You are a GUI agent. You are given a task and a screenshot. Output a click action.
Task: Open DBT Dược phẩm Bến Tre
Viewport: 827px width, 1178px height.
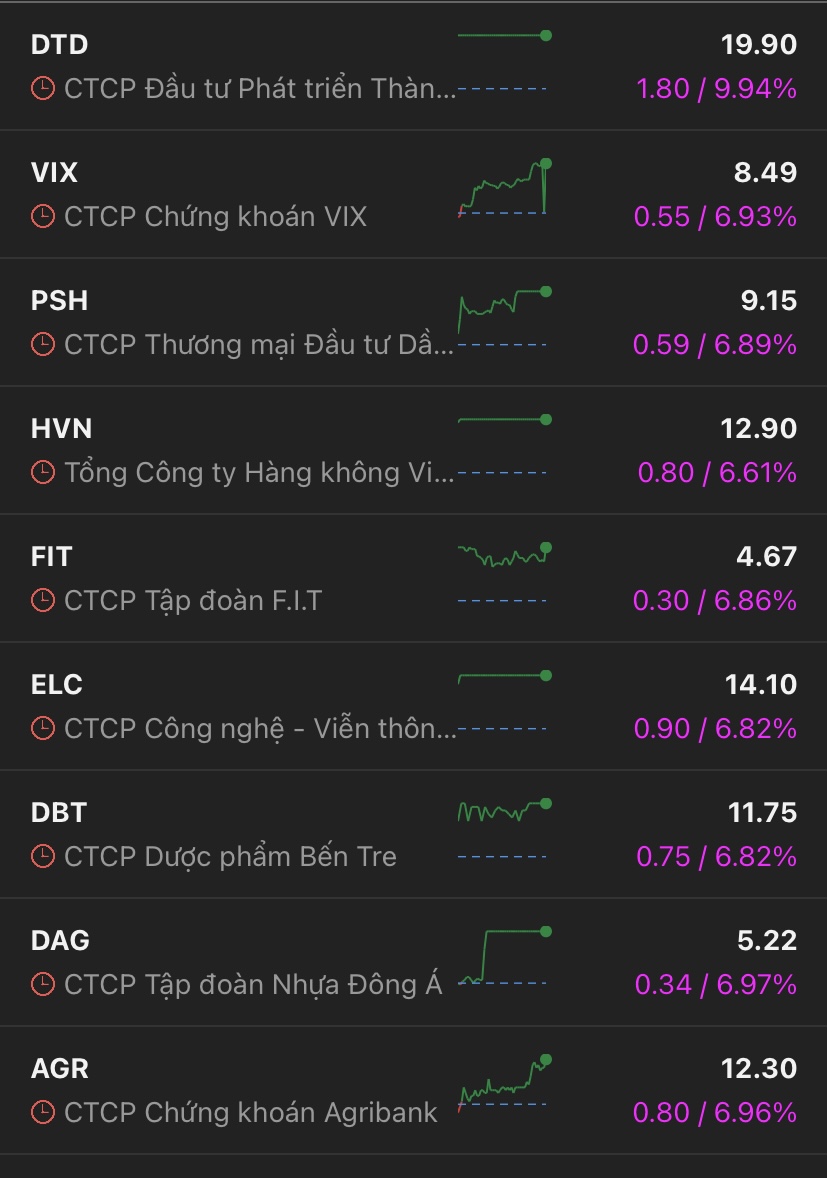(413, 834)
